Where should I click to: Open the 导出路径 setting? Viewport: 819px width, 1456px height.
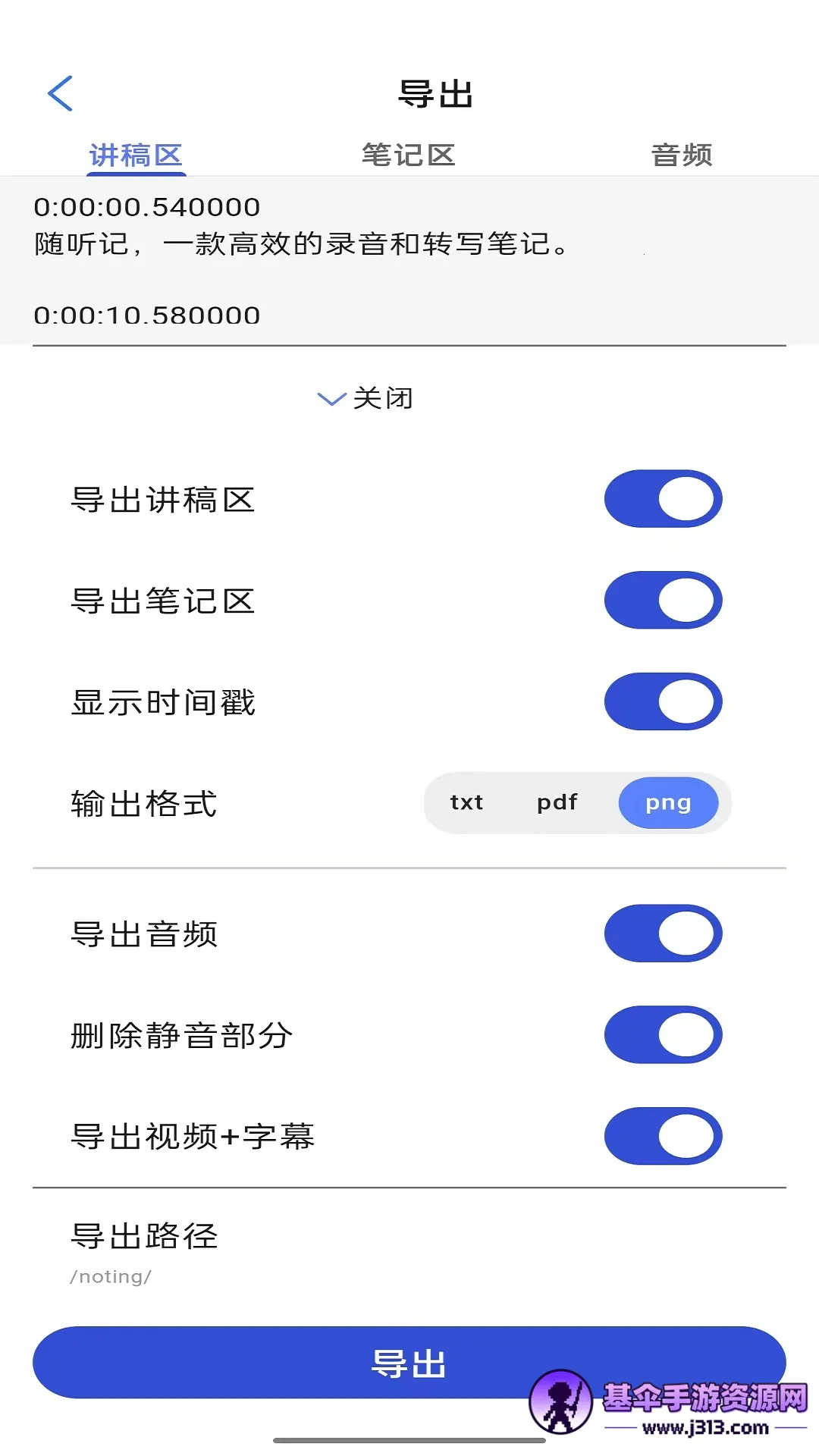pyautogui.click(x=144, y=1251)
